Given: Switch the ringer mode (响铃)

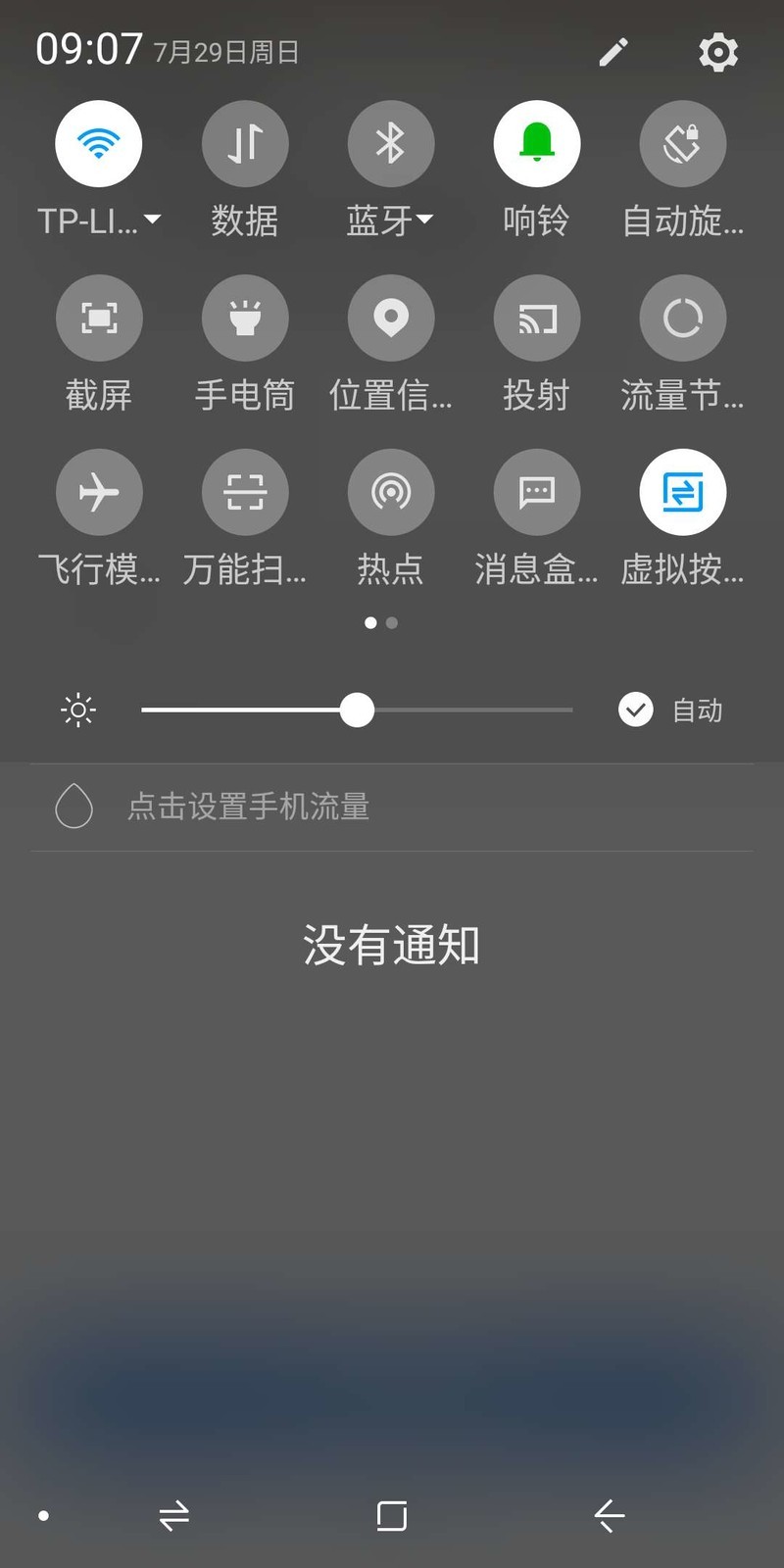Looking at the screenshot, I should (536, 144).
